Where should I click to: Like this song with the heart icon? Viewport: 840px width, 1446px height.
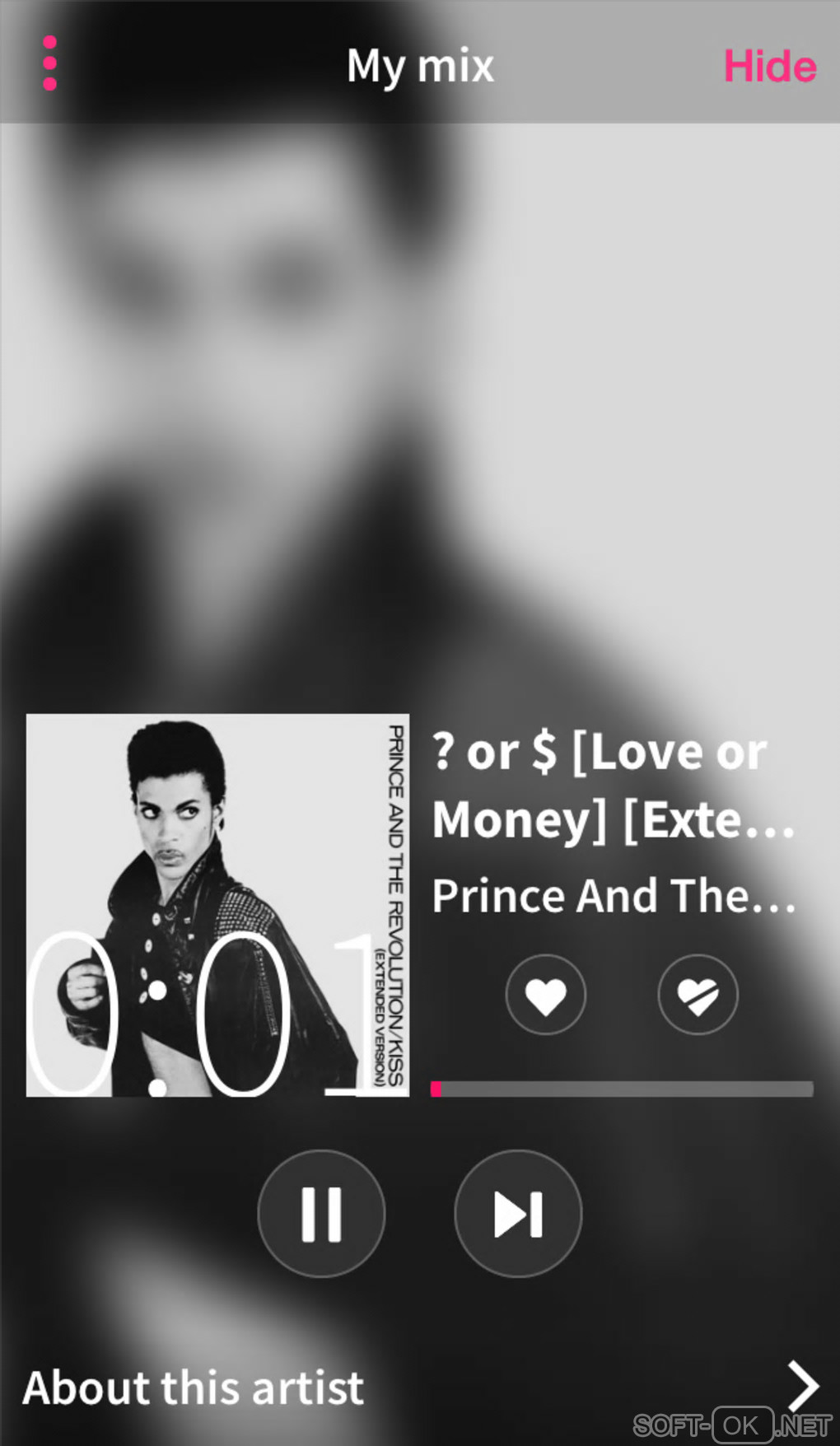pos(545,995)
